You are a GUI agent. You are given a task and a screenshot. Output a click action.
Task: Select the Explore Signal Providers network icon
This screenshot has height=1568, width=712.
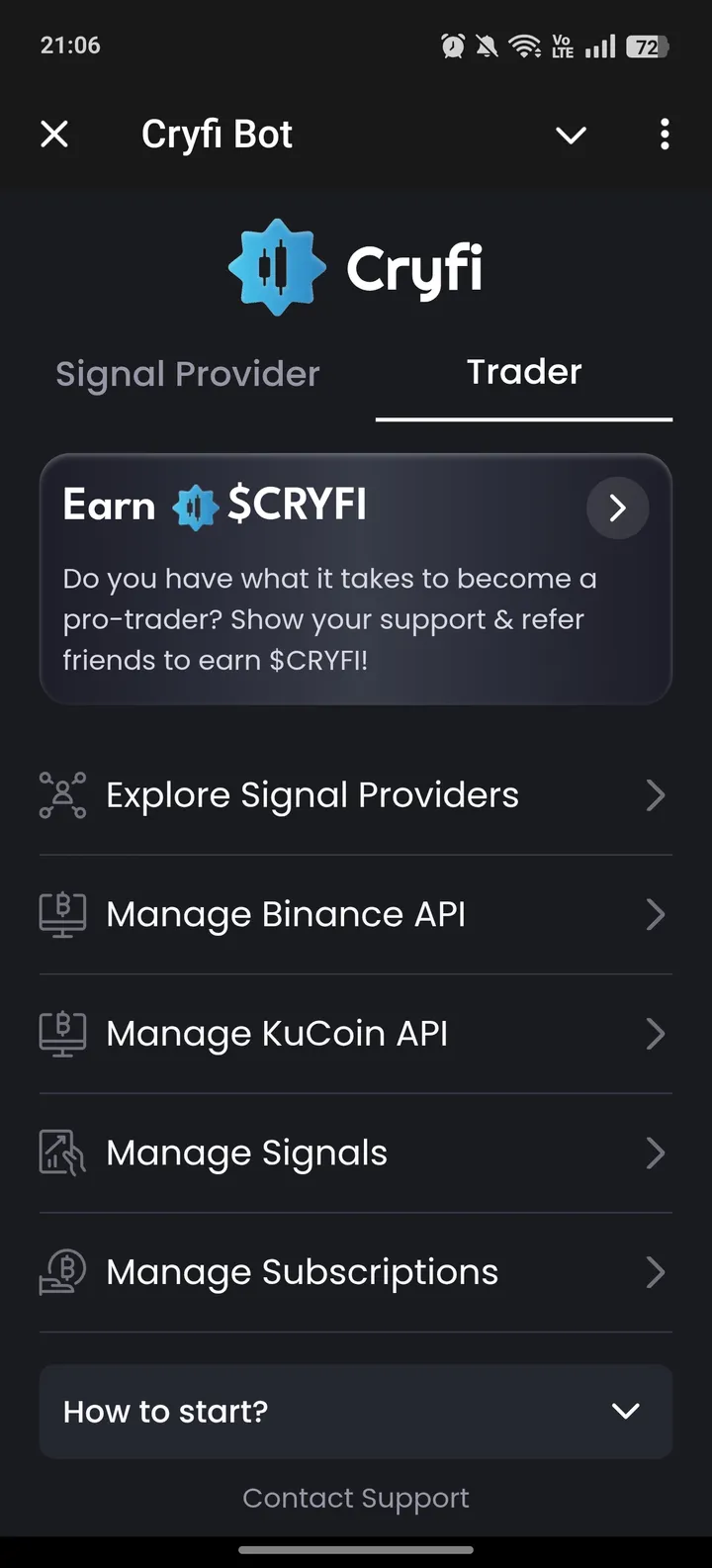pos(62,794)
